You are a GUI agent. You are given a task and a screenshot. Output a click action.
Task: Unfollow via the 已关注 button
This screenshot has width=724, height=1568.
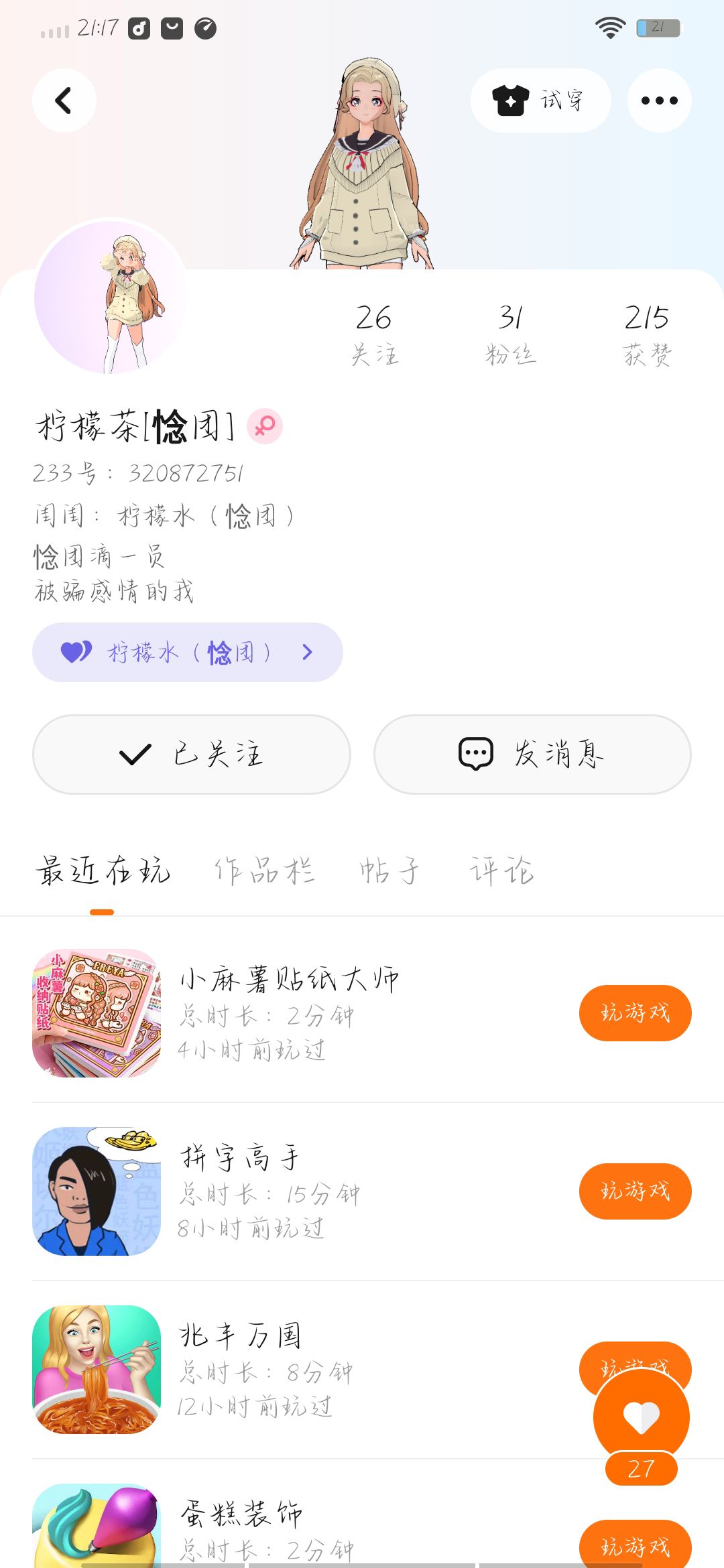pyautogui.click(x=192, y=754)
